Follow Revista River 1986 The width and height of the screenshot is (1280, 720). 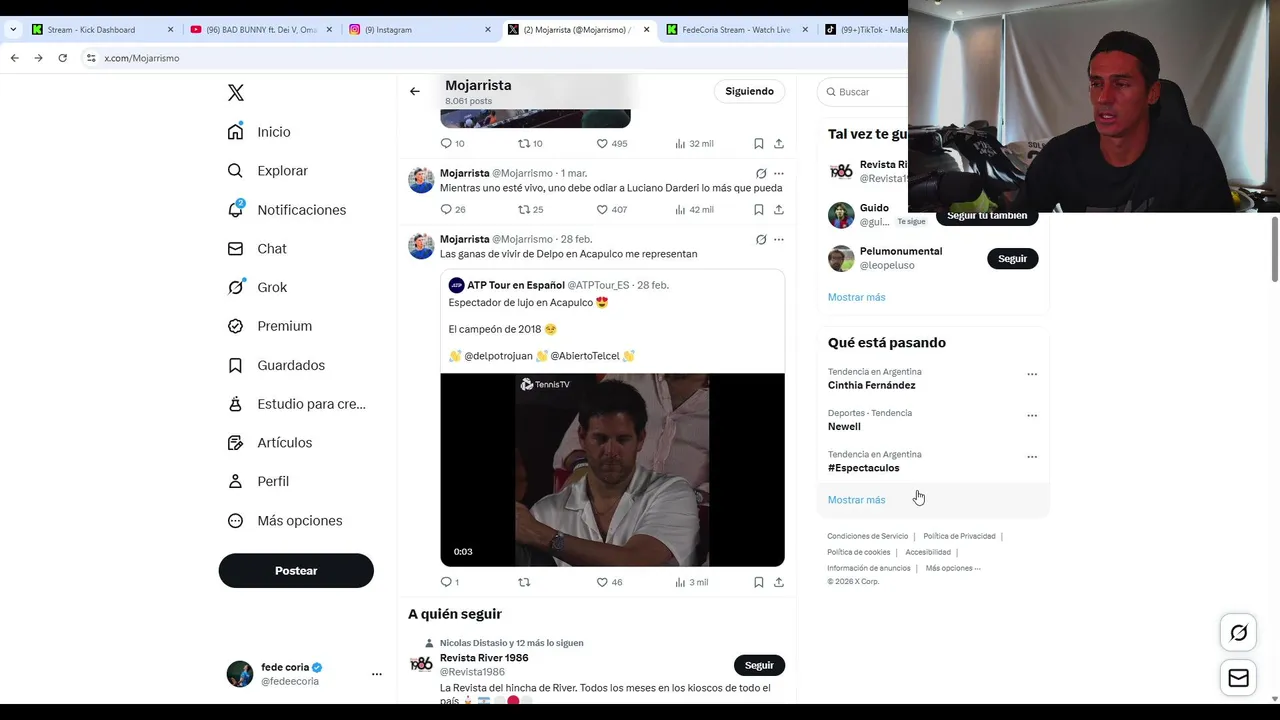coord(758,665)
